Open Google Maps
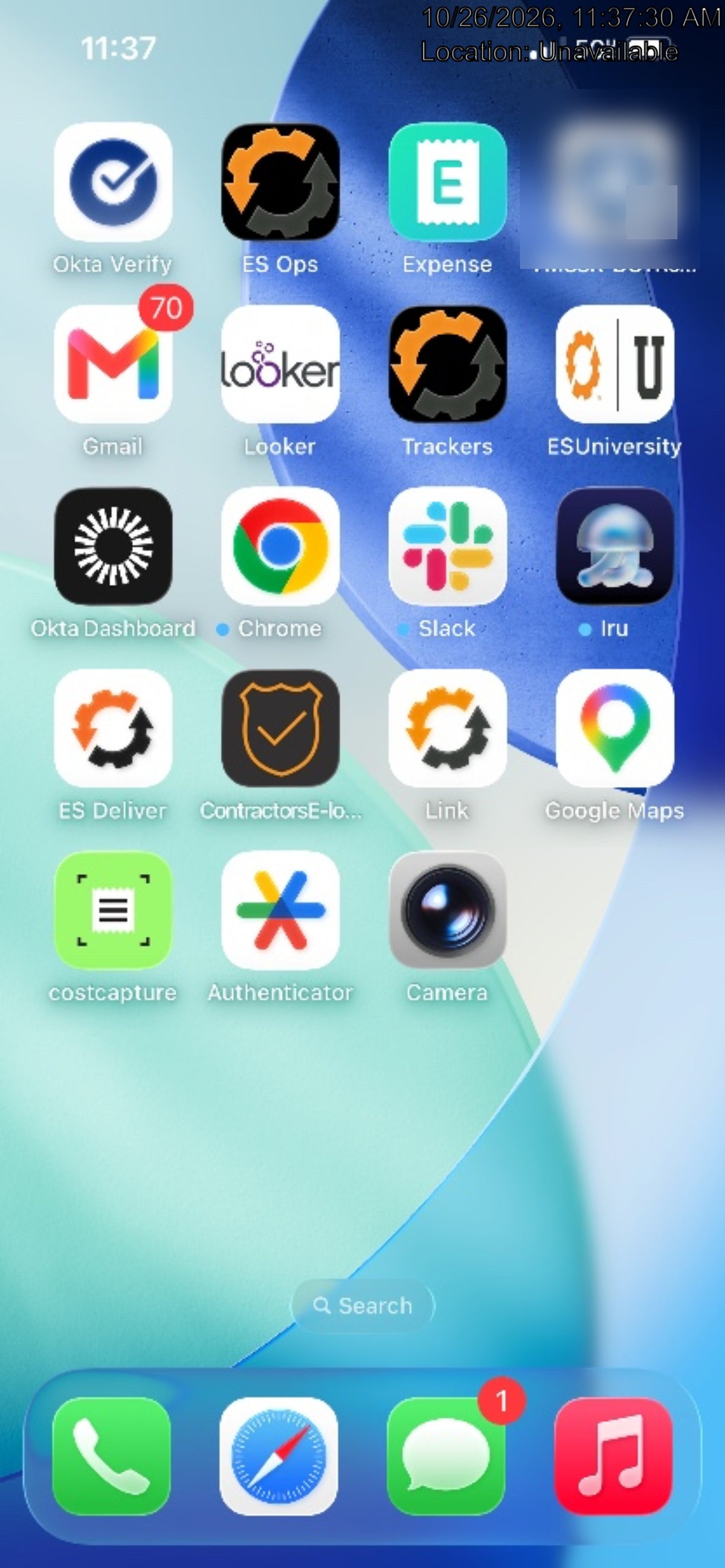The height and width of the screenshot is (1568, 725). coord(615,728)
